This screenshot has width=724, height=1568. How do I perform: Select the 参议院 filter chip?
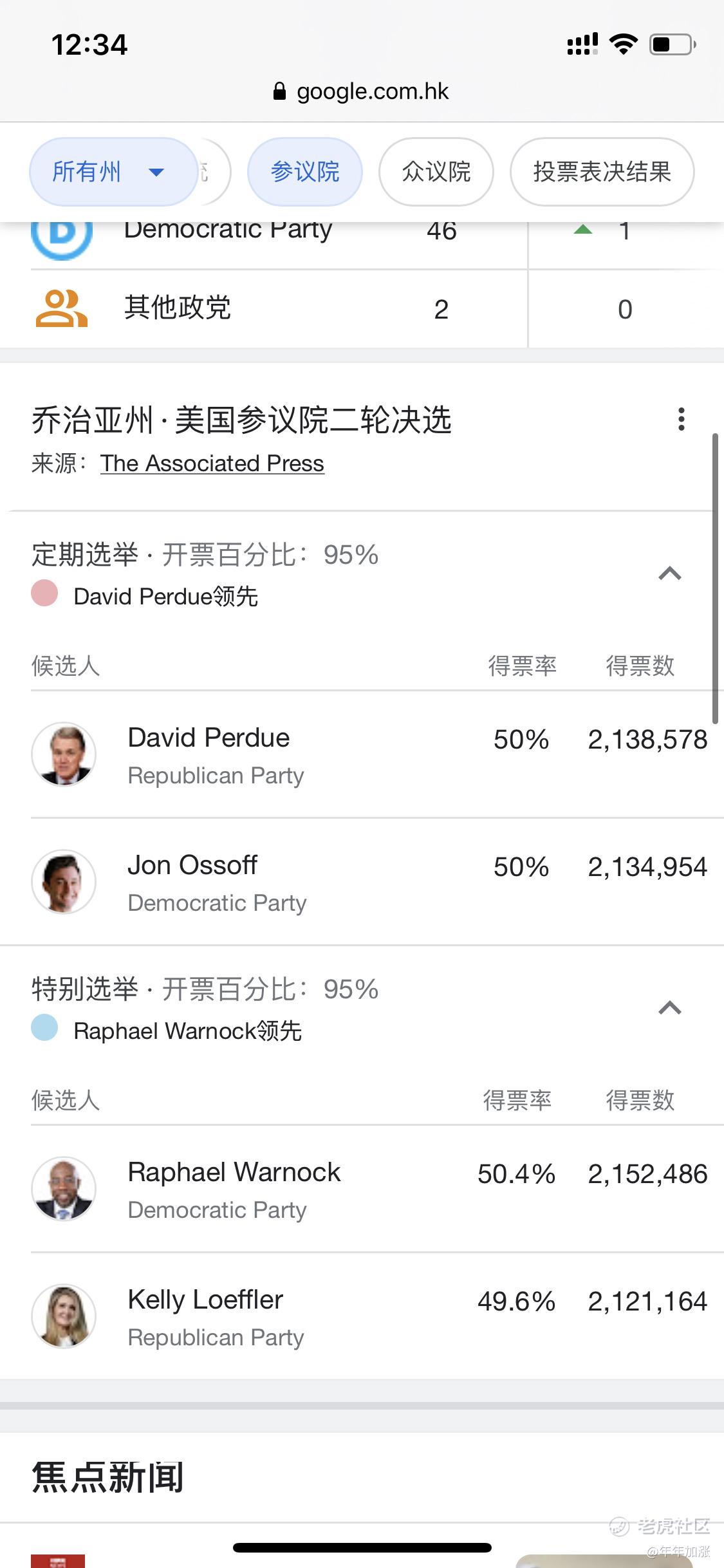[305, 172]
